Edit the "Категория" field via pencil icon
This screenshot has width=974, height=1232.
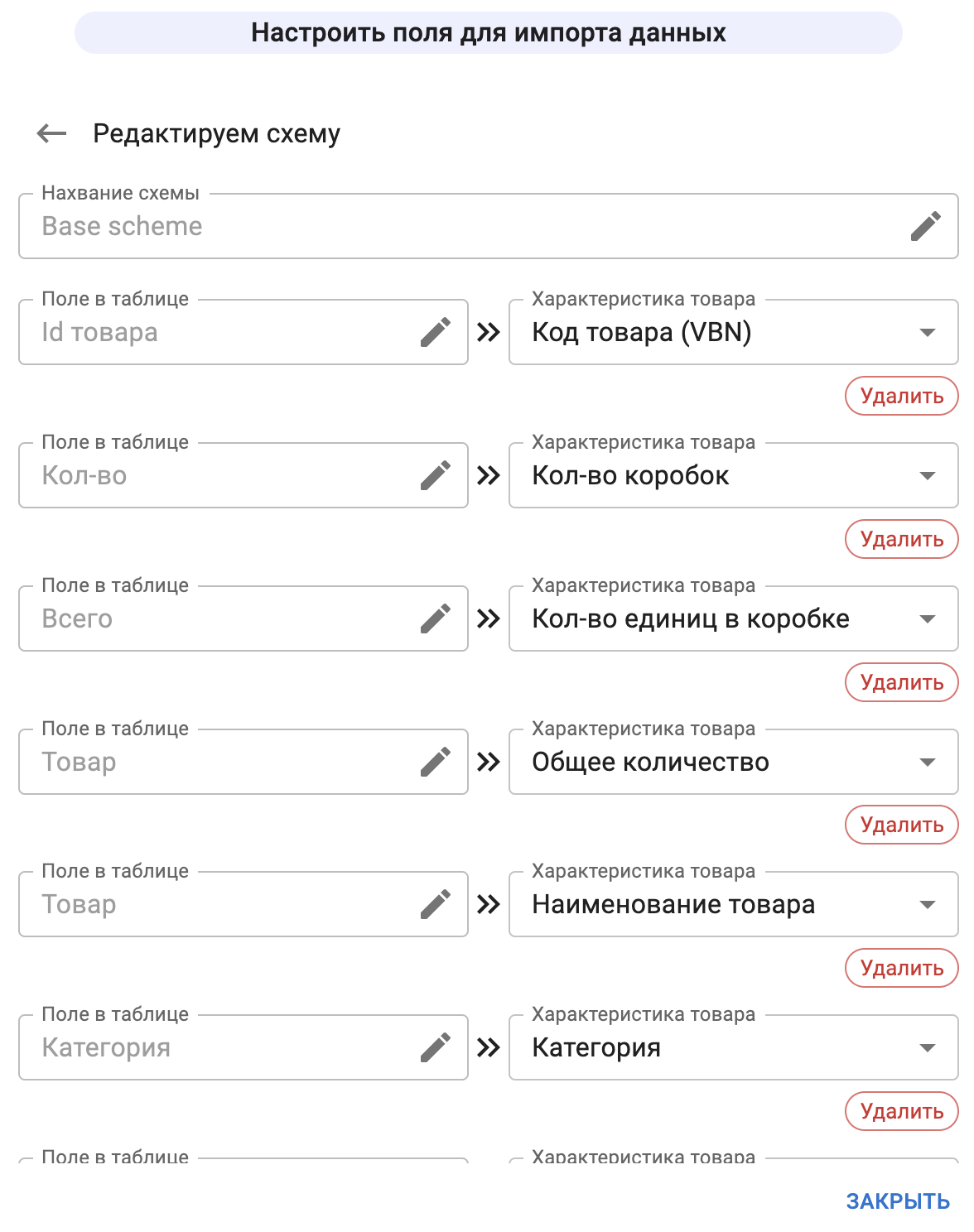point(436,1047)
